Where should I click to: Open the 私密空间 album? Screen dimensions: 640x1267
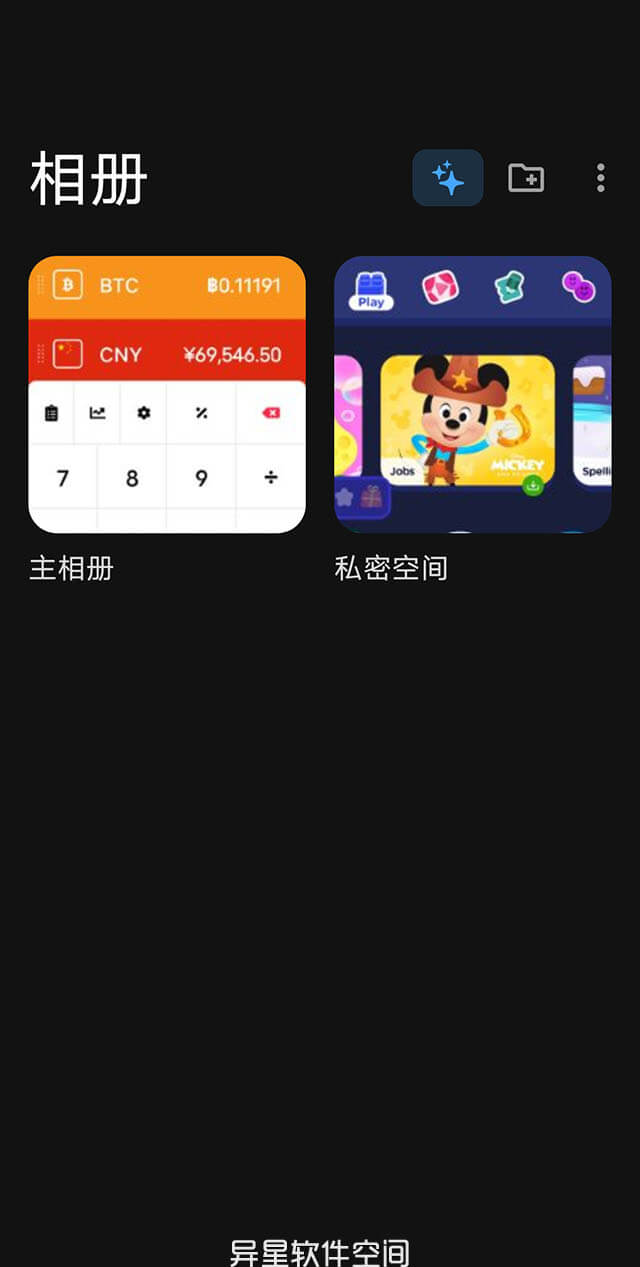472,395
